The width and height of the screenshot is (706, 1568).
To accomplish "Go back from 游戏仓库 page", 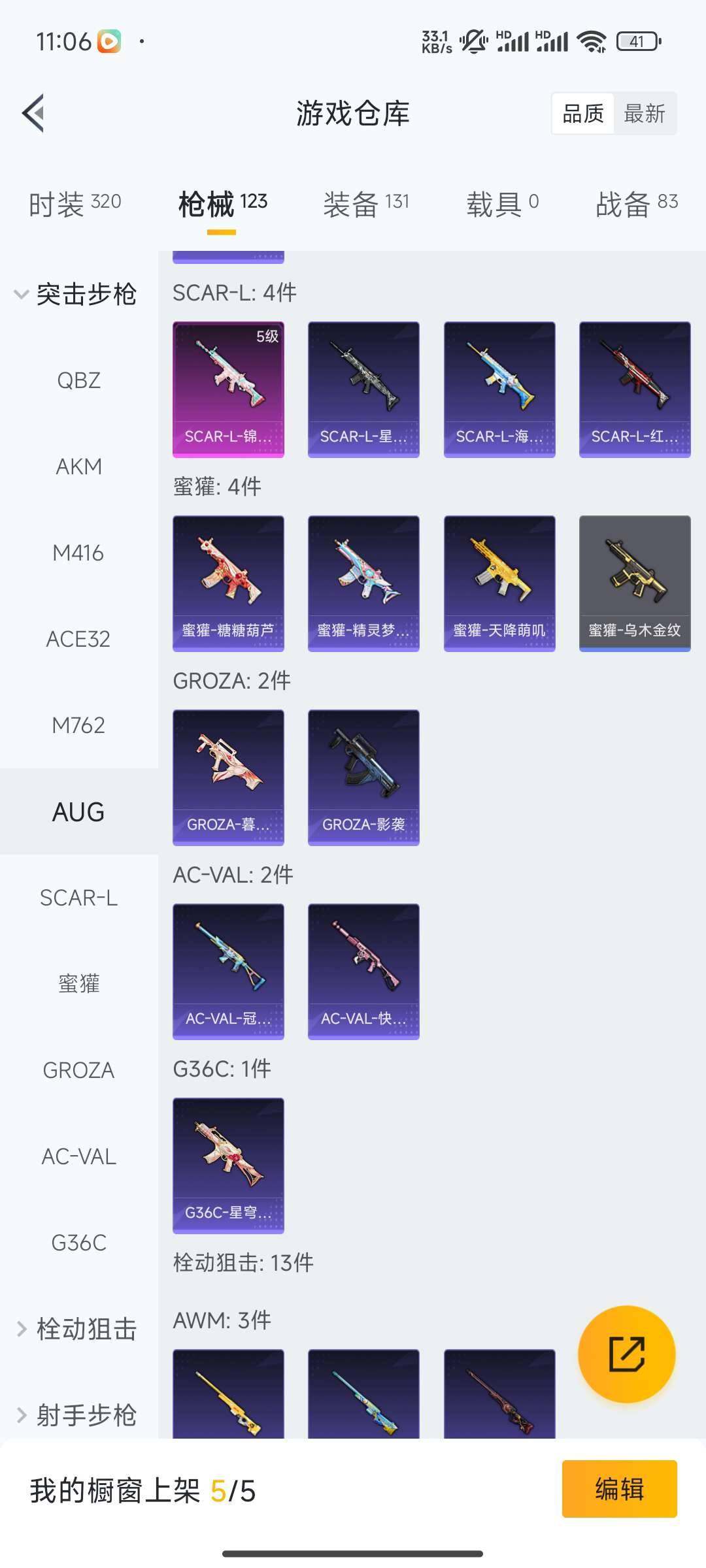I will coord(34,113).
